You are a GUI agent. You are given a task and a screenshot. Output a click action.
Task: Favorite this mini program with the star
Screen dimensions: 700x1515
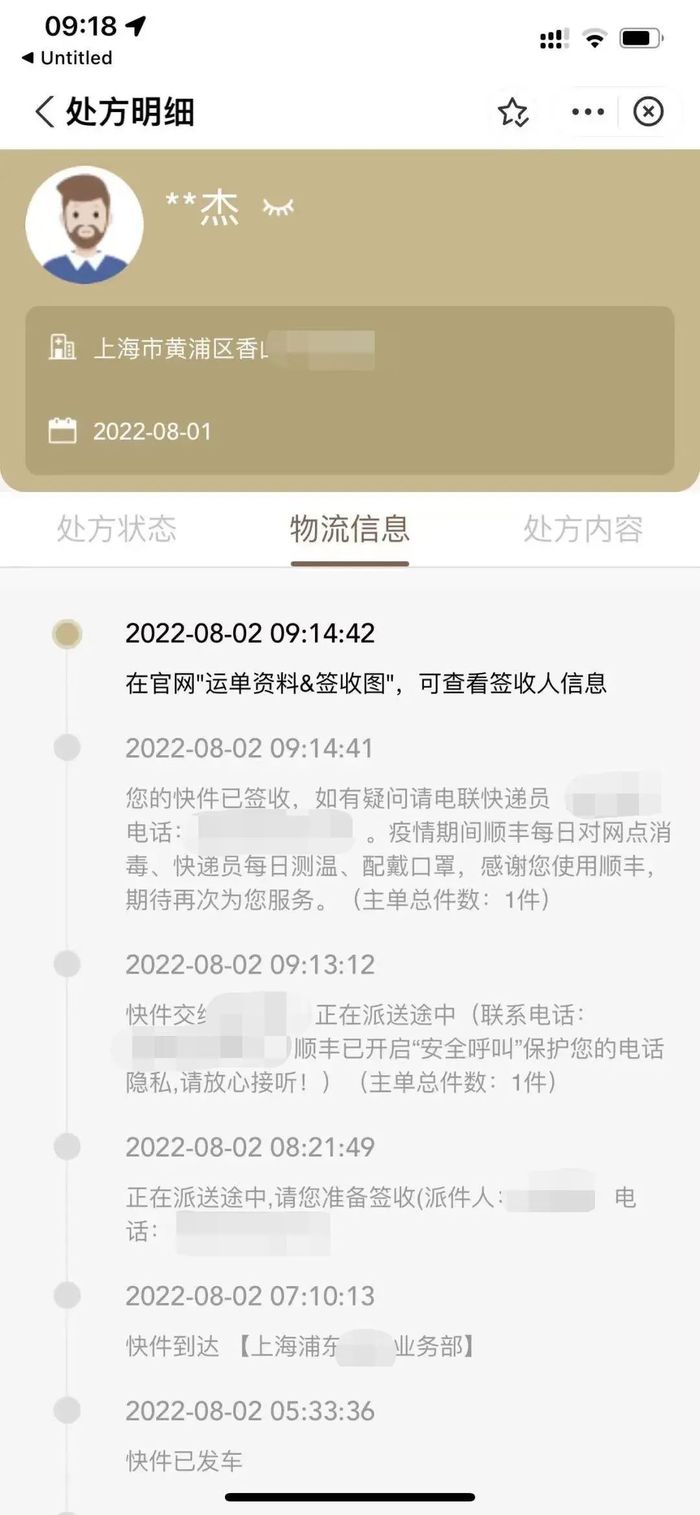(513, 112)
